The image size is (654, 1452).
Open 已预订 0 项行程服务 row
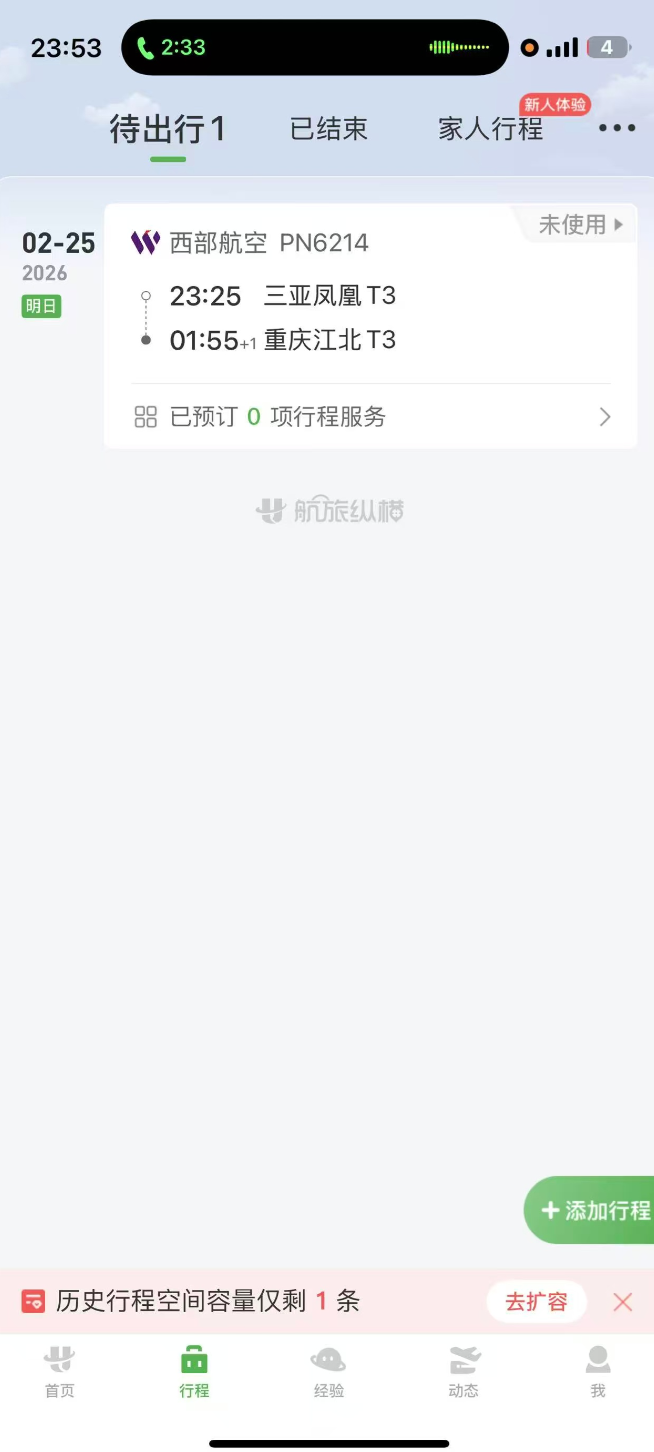point(370,417)
